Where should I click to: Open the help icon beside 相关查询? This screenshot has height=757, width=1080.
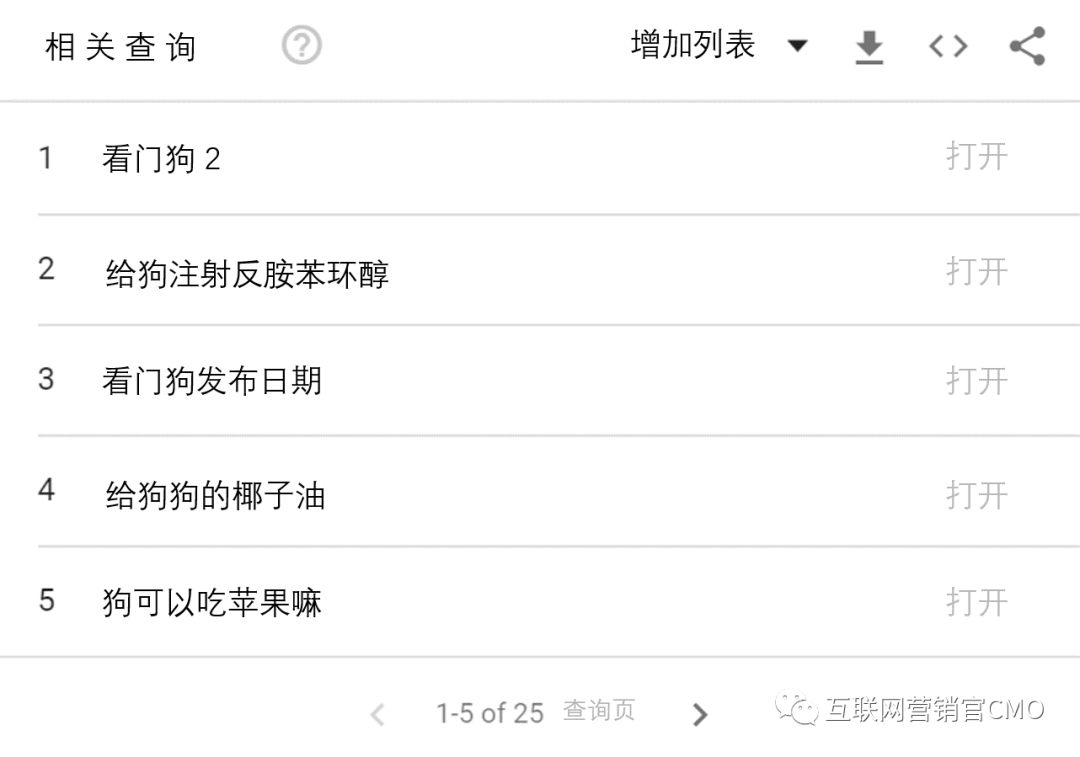(x=302, y=46)
